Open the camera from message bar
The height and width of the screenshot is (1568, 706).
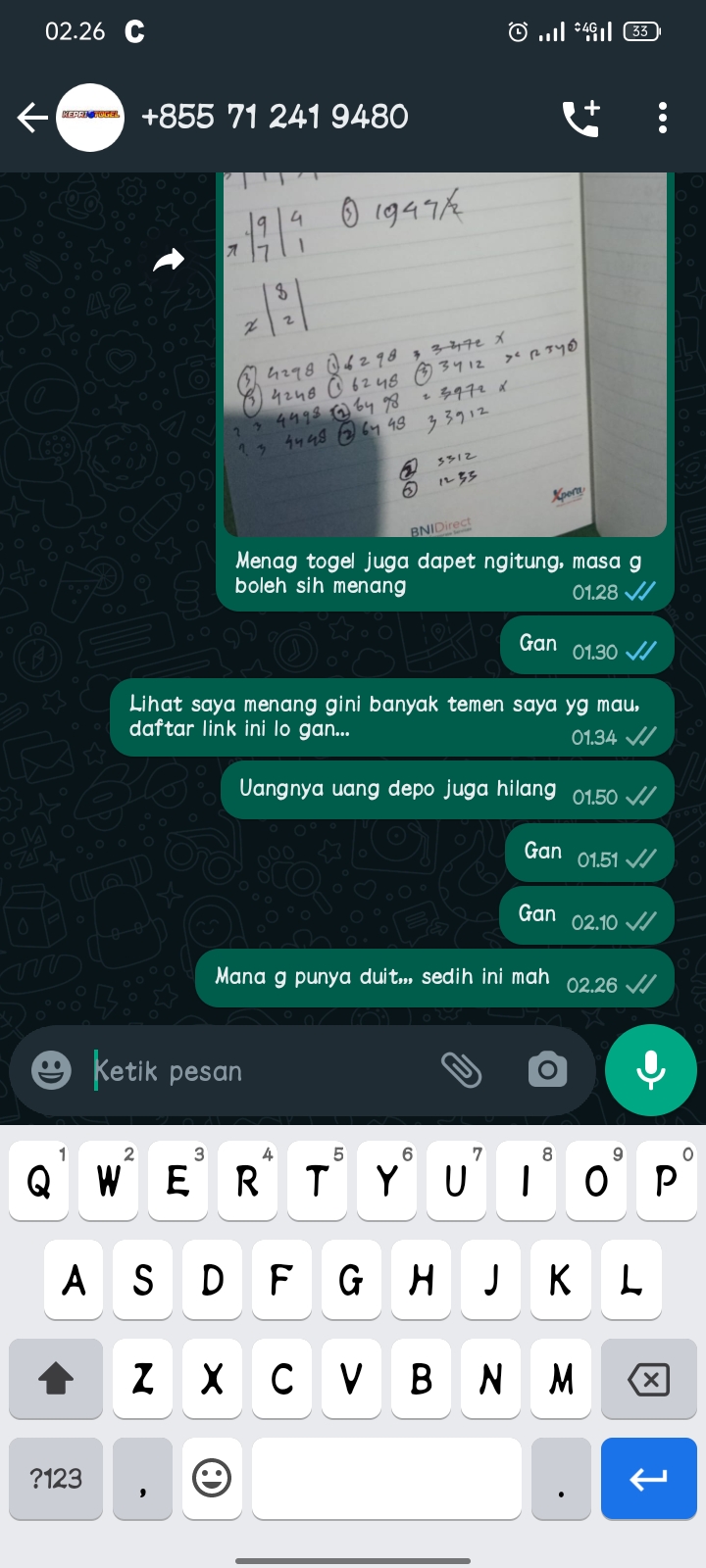547,1070
